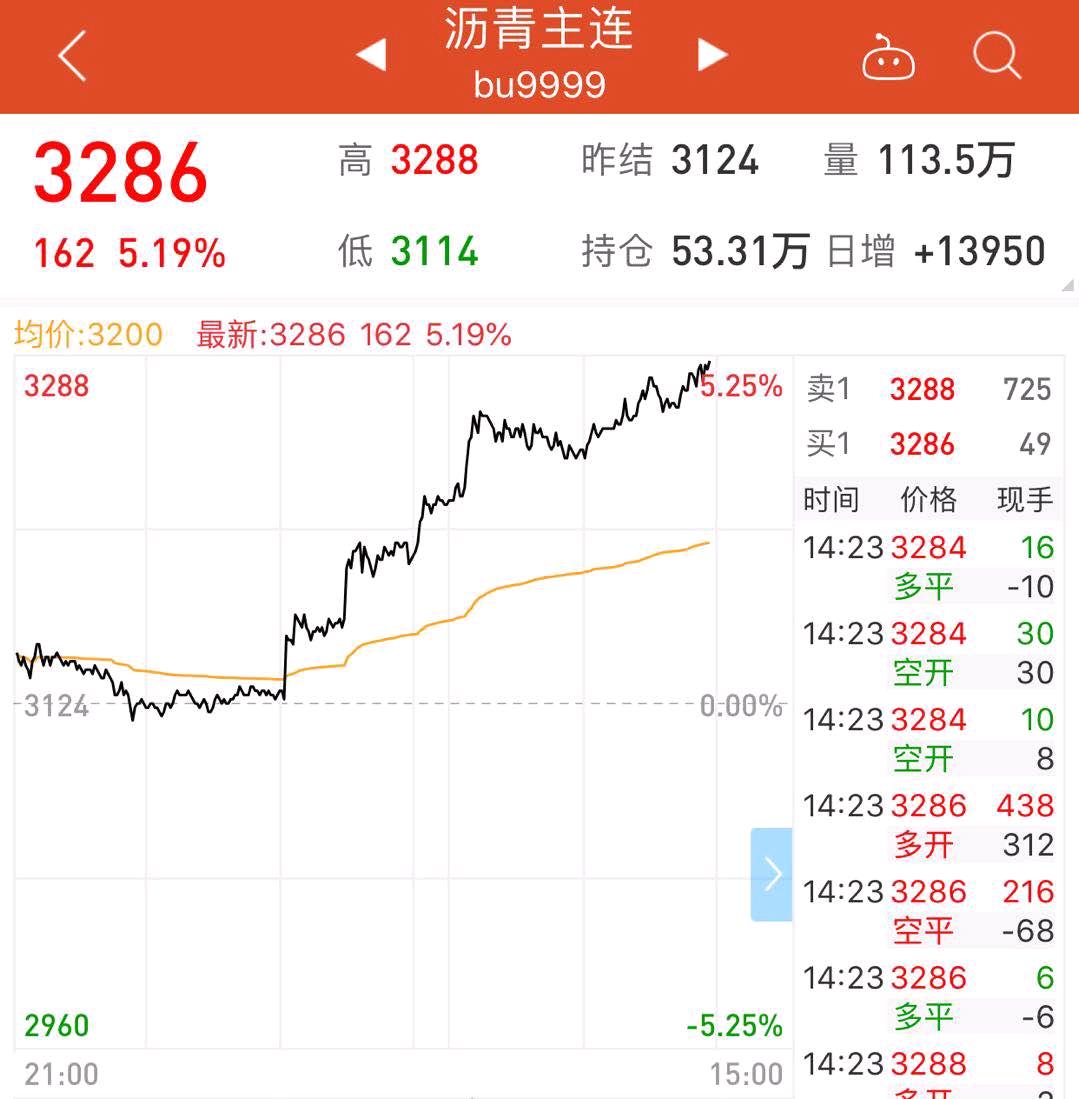Viewport: 1079px width, 1099px height.
Task: Expand the side panel via the blue chevron
Action: (771, 873)
